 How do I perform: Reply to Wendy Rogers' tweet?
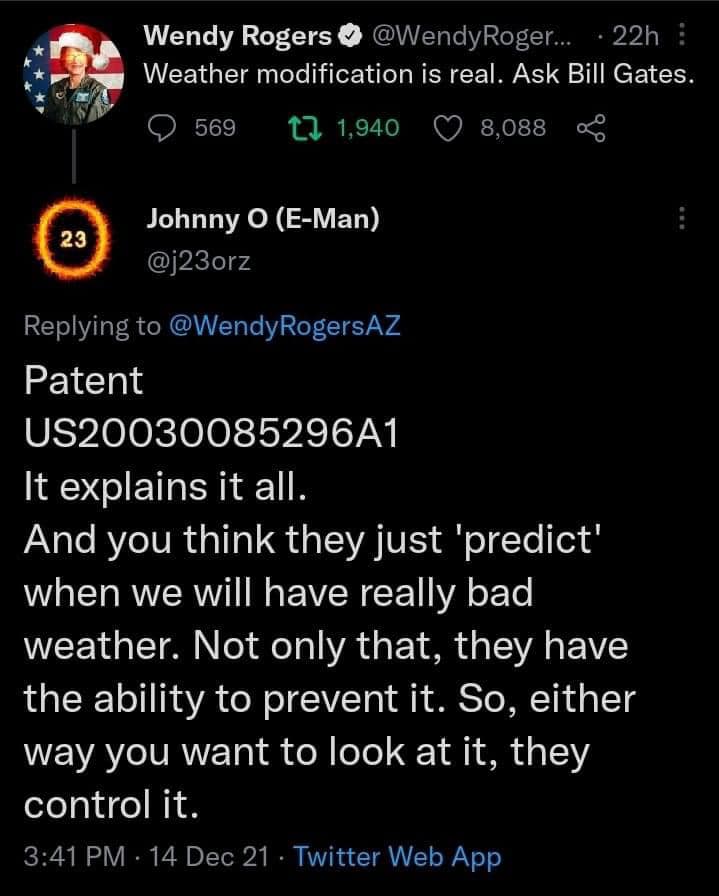pos(162,127)
